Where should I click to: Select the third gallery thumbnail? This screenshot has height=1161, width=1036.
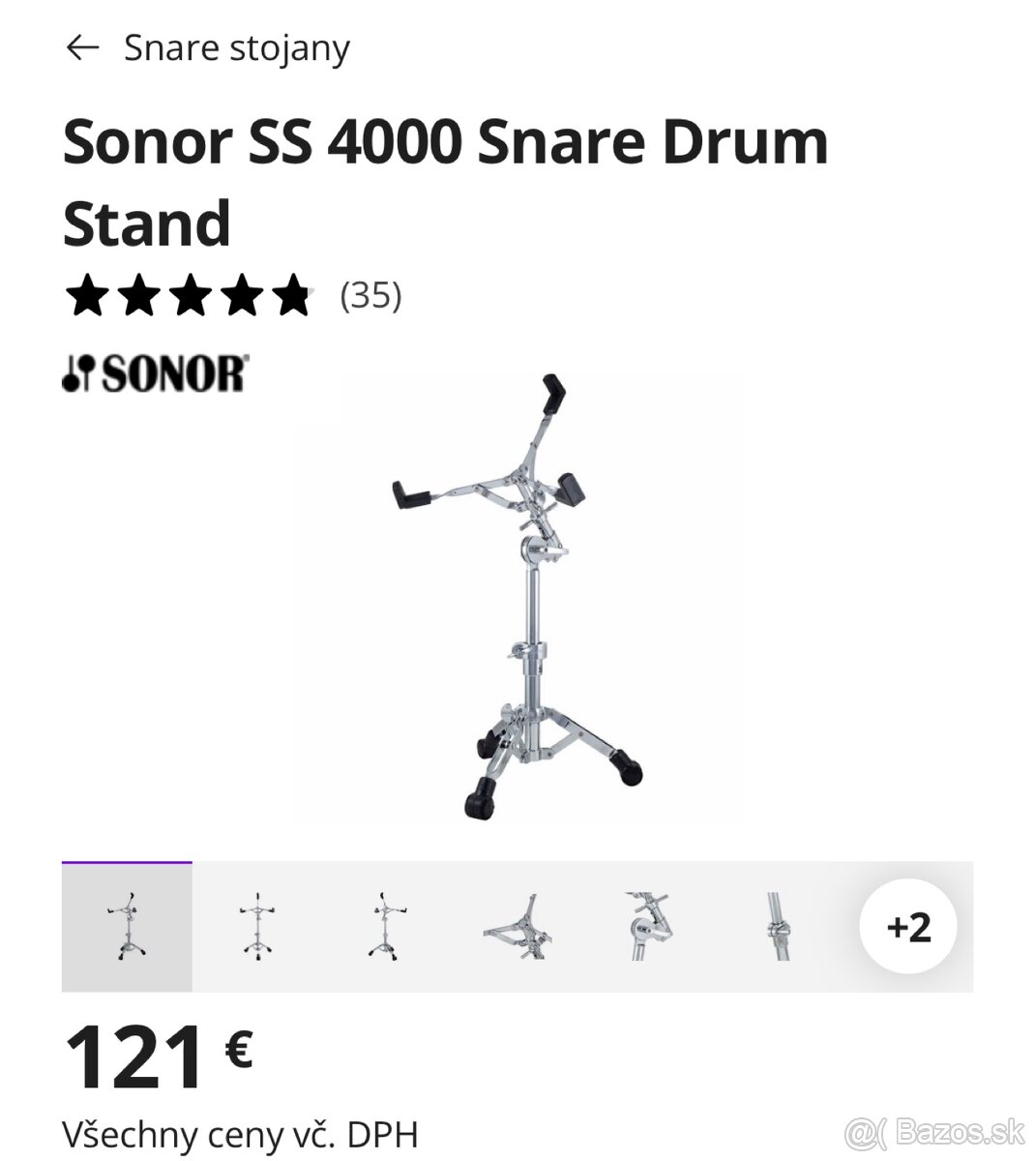(x=387, y=927)
